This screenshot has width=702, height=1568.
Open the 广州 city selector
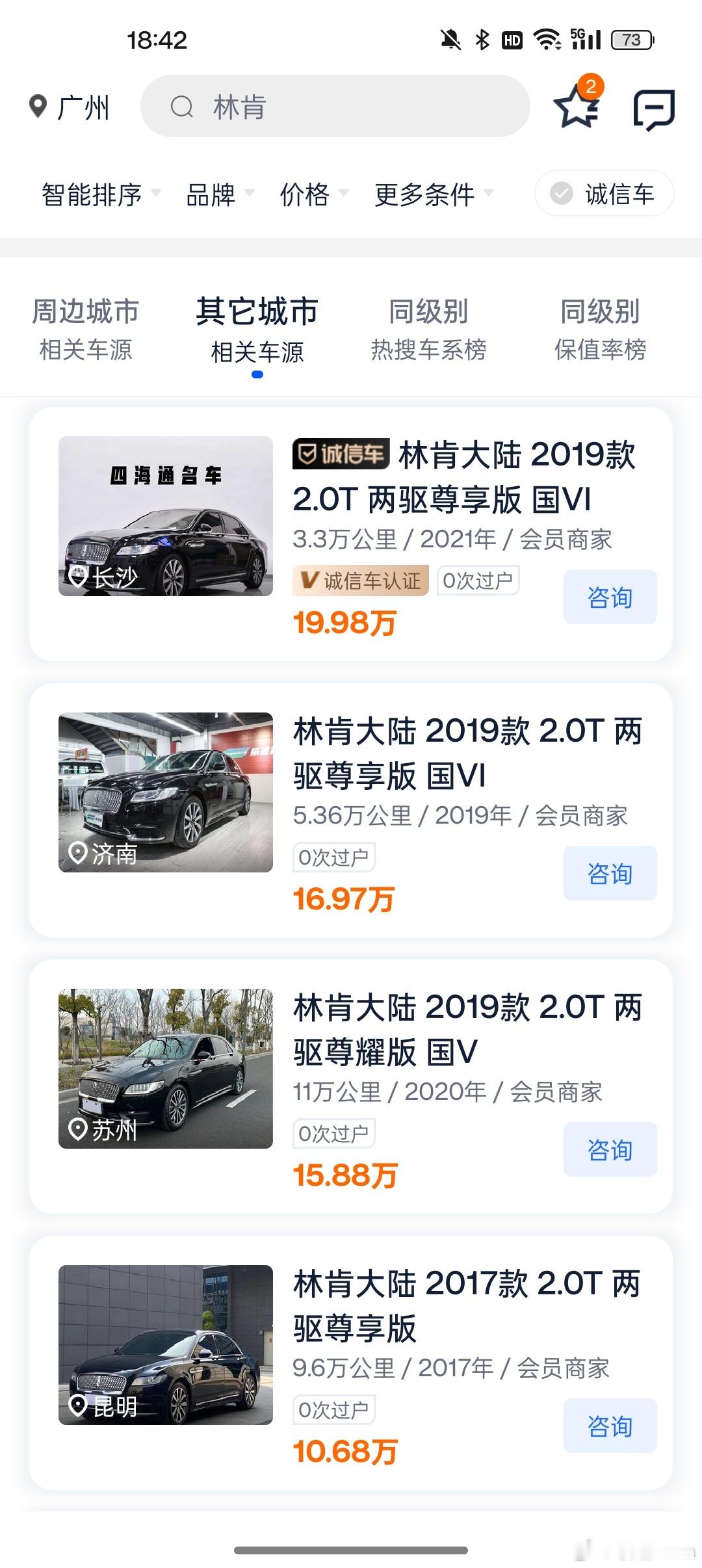pyautogui.click(x=70, y=107)
